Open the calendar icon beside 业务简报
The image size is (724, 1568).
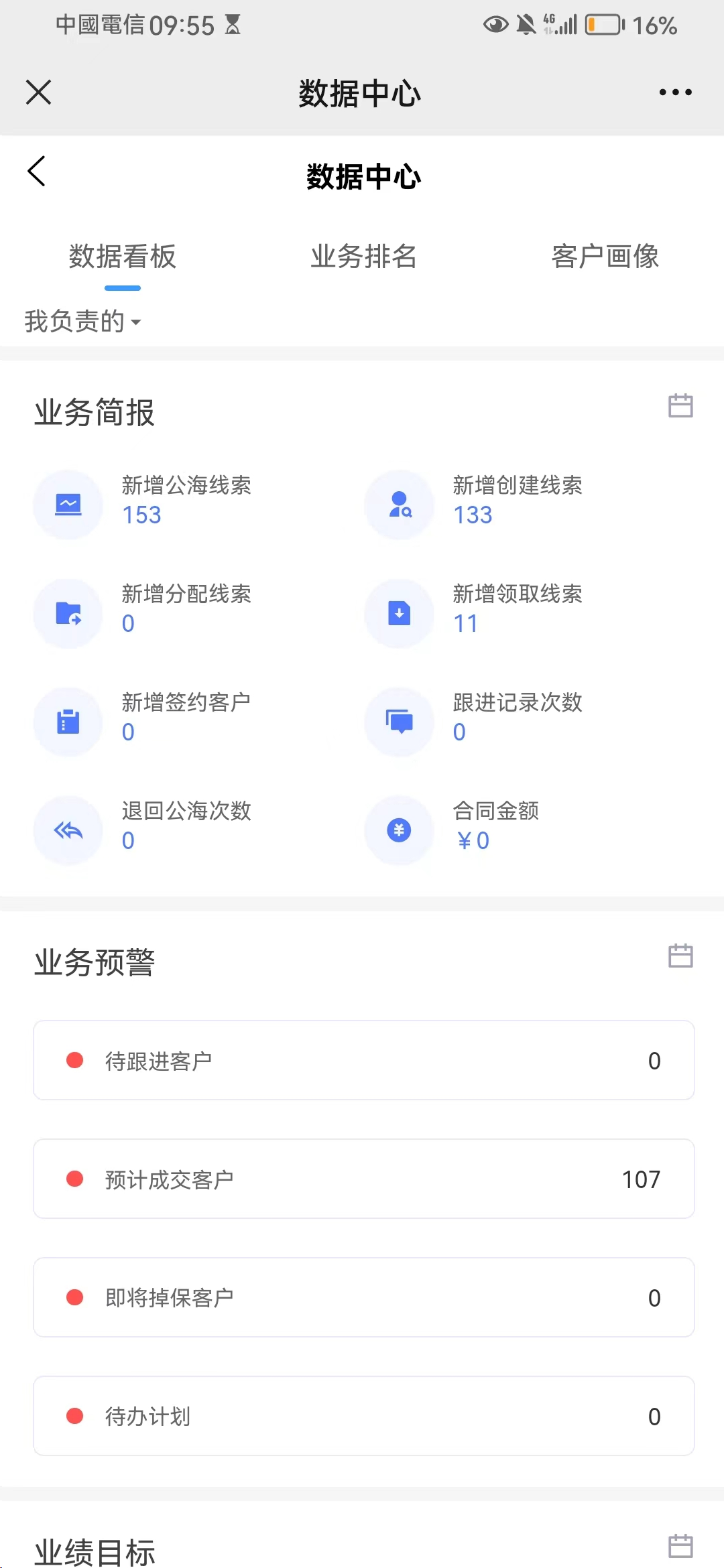[x=680, y=406]
